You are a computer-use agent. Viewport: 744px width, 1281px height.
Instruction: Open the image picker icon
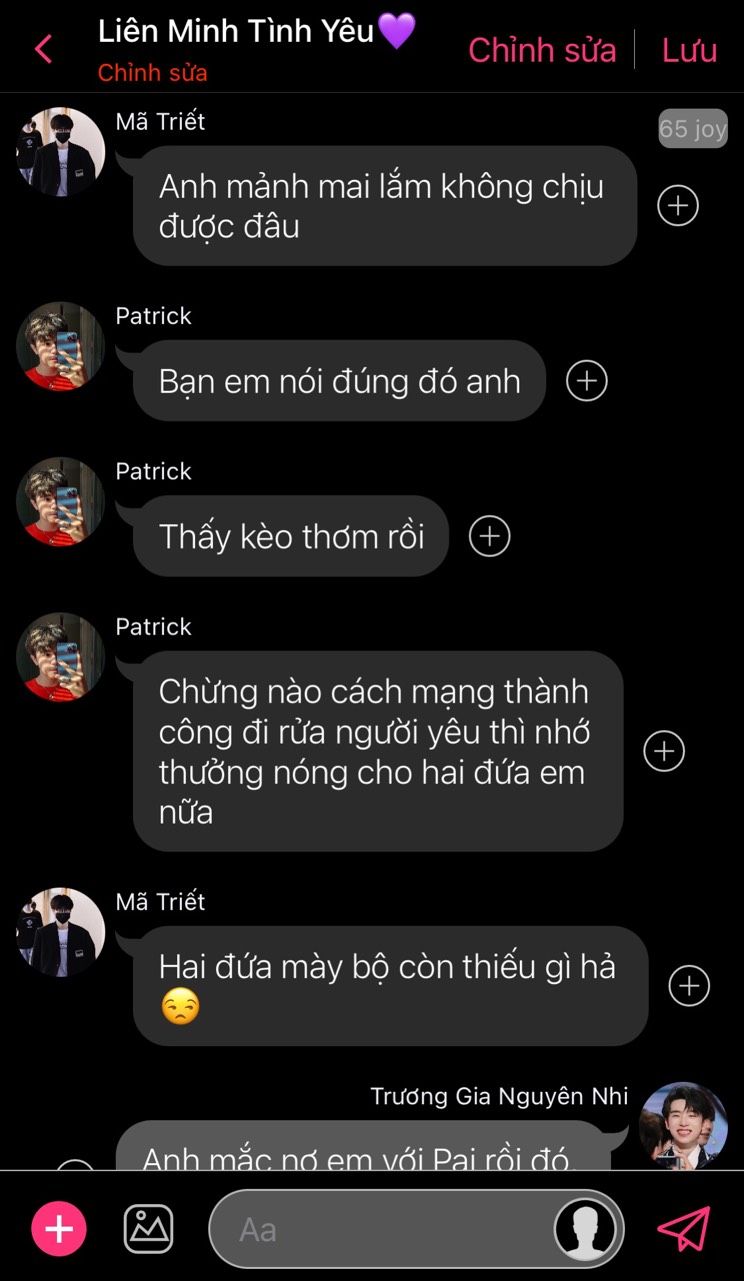[x=148, y=1229]
